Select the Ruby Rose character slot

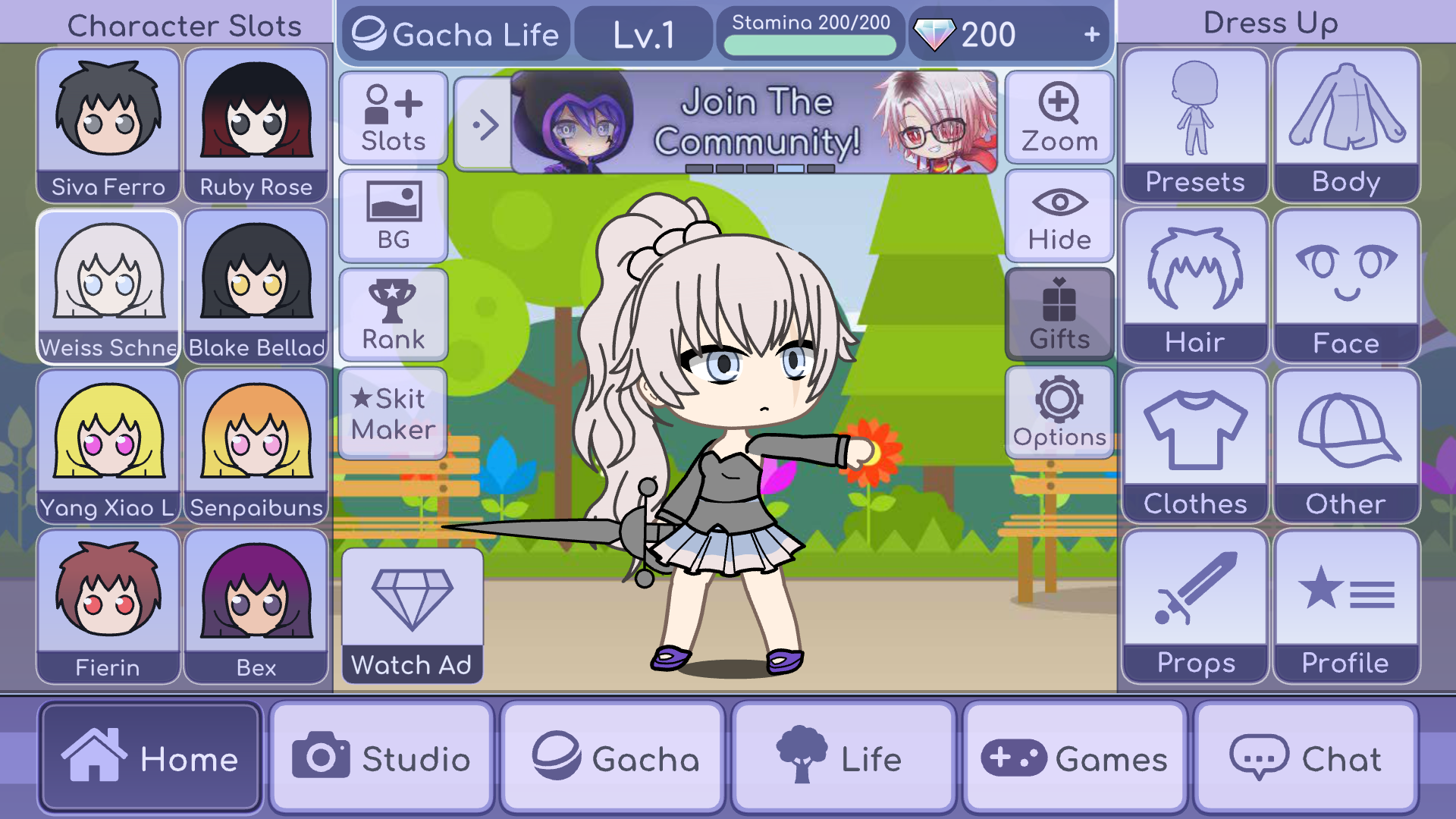pyautogui.click(x=256, y=125)
